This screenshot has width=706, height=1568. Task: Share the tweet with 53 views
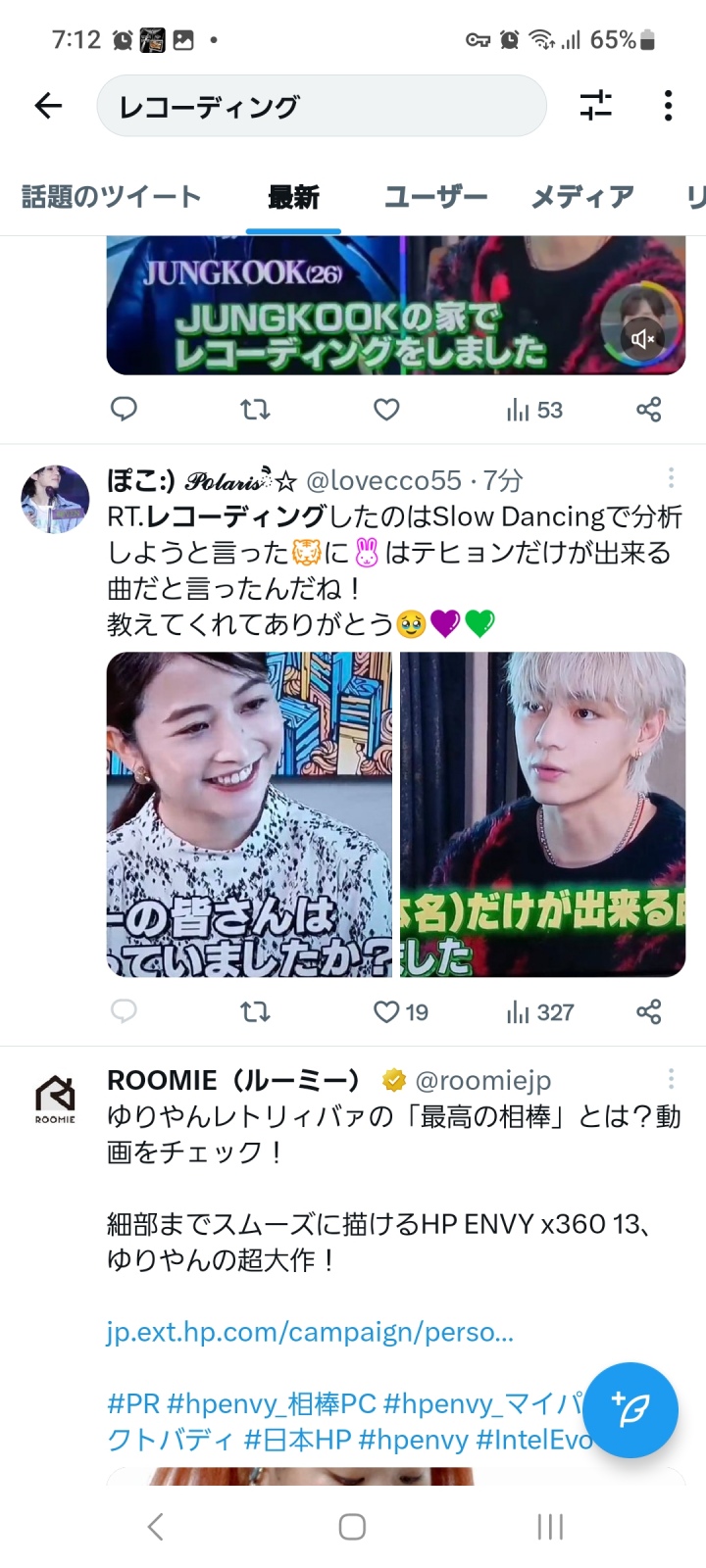click(x=649, y=410)
